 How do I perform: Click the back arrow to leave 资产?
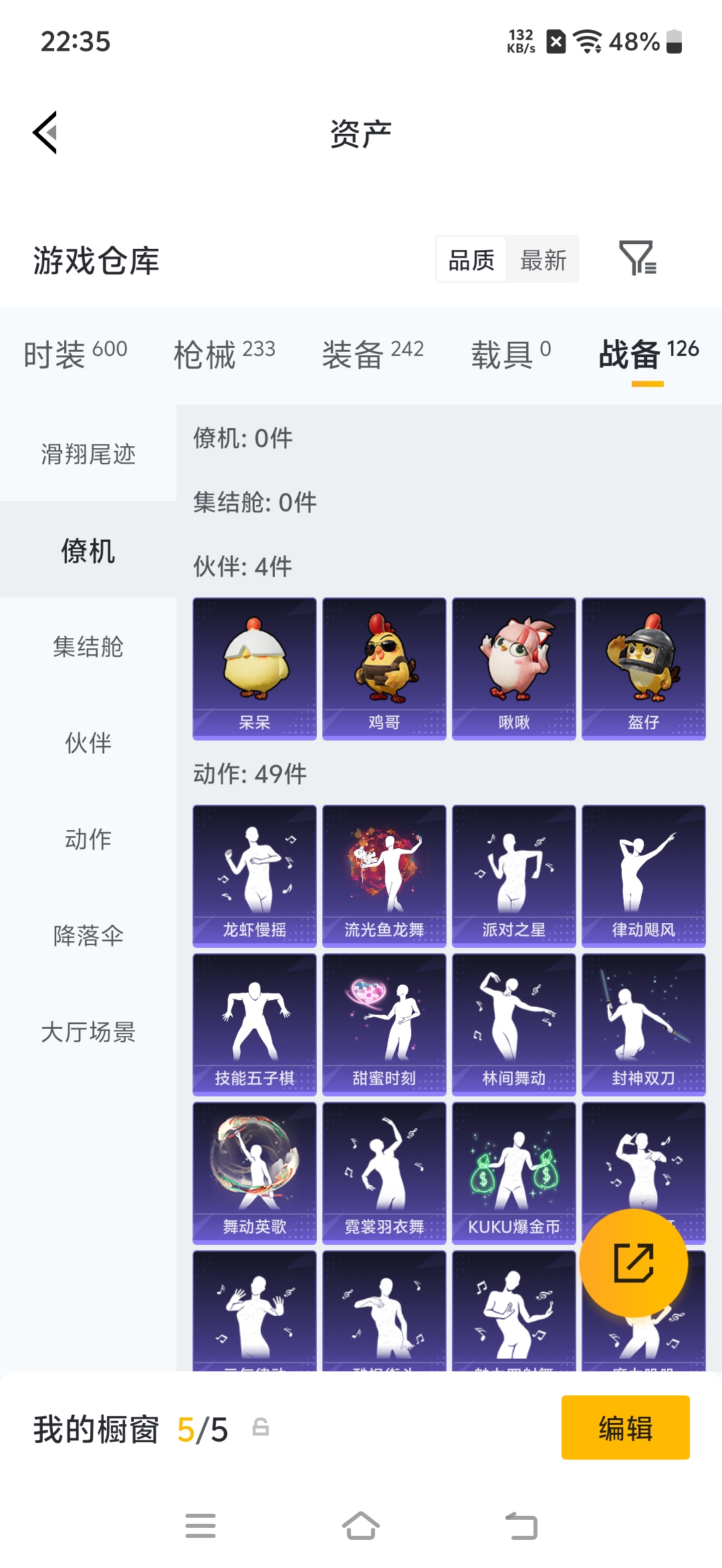click(x=45, y=132)
